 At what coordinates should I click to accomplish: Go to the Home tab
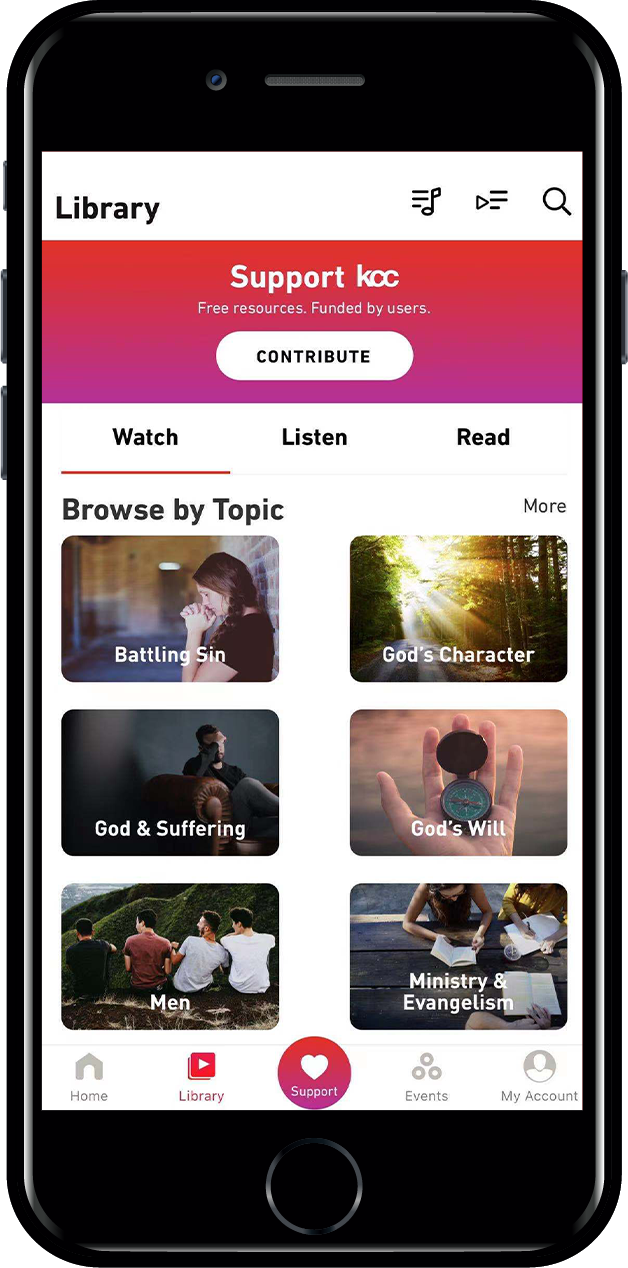[89, 1077]
